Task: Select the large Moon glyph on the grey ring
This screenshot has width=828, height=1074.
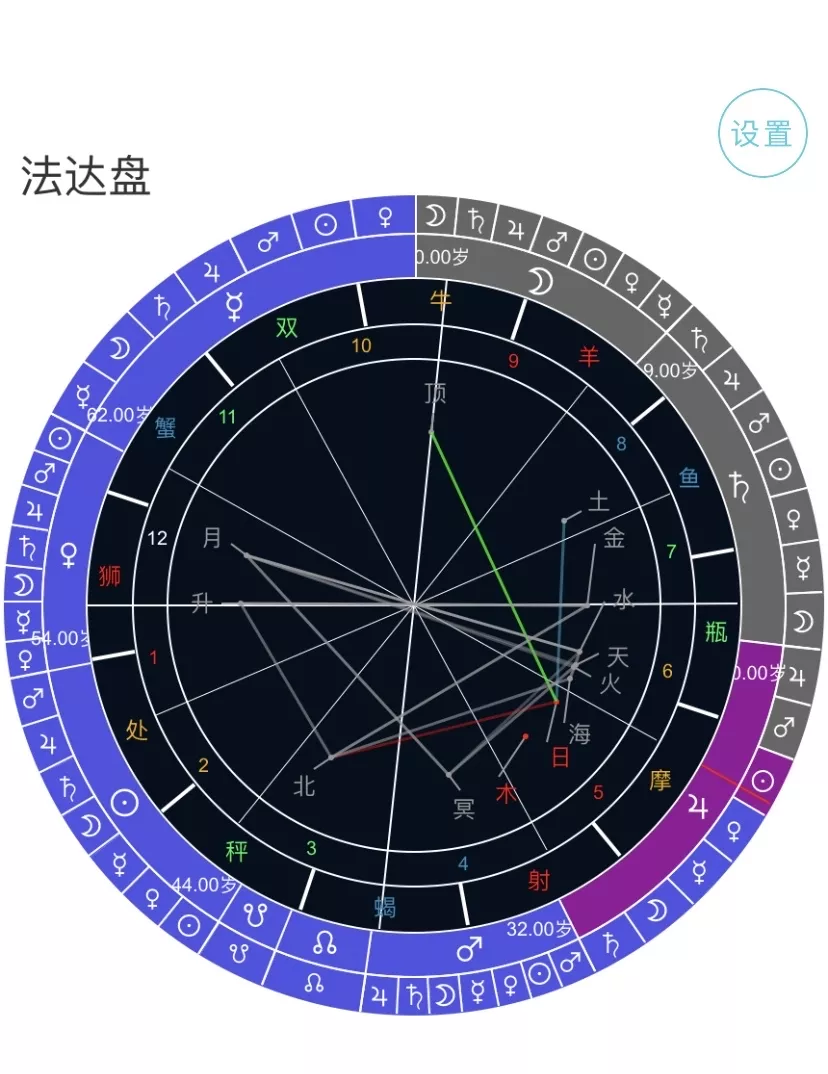Action: [539, 281]
